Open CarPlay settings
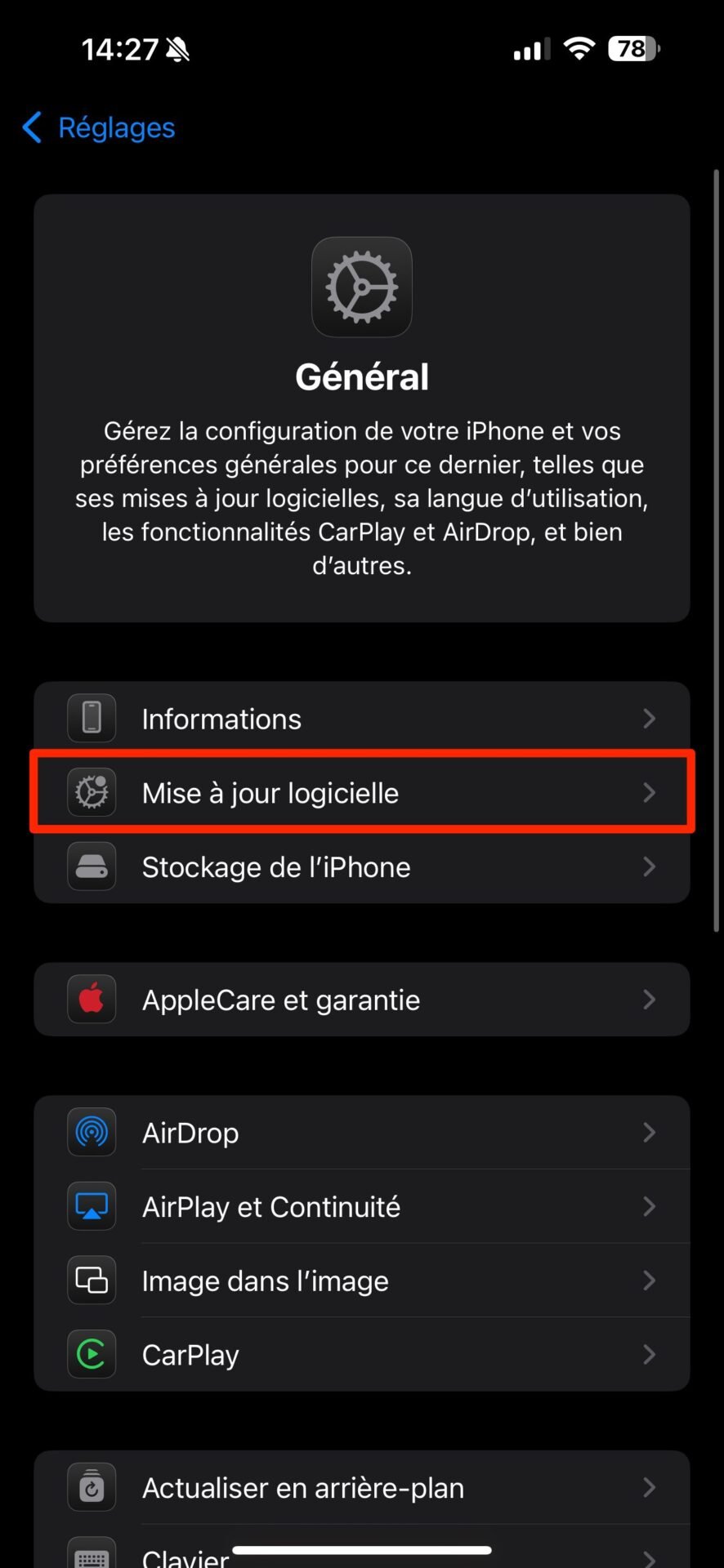This screenshot has width=724, height=1568. tap(362, 1355)
